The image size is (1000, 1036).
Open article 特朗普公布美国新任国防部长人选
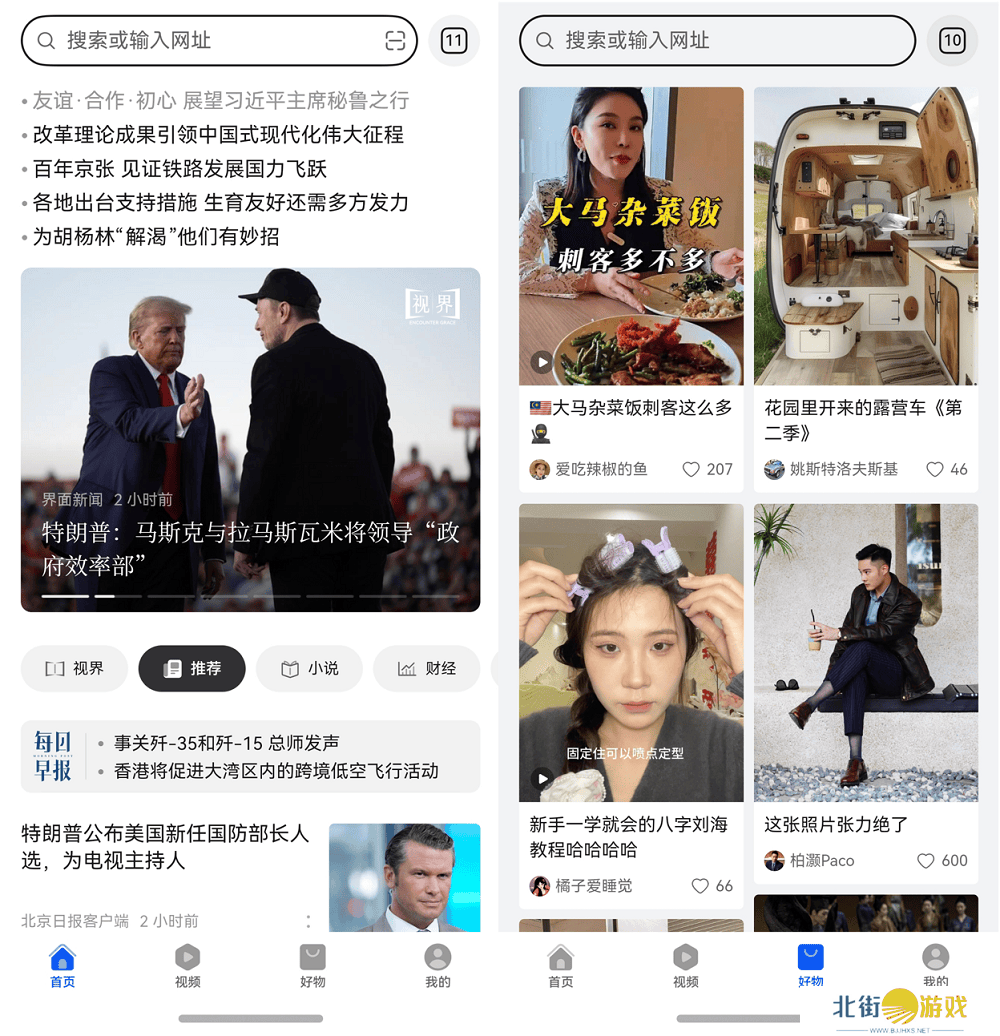tap(166, 847)
